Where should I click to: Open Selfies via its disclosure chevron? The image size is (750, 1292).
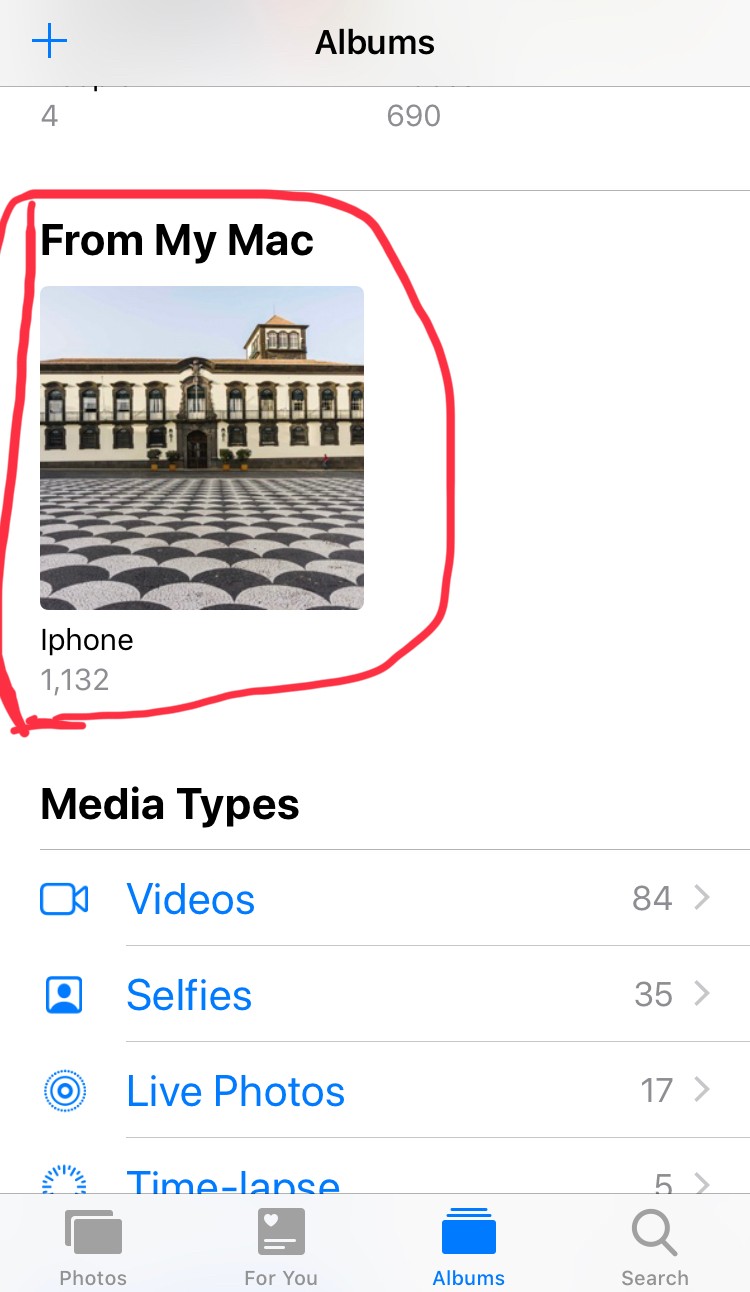(x=703, y=994)
